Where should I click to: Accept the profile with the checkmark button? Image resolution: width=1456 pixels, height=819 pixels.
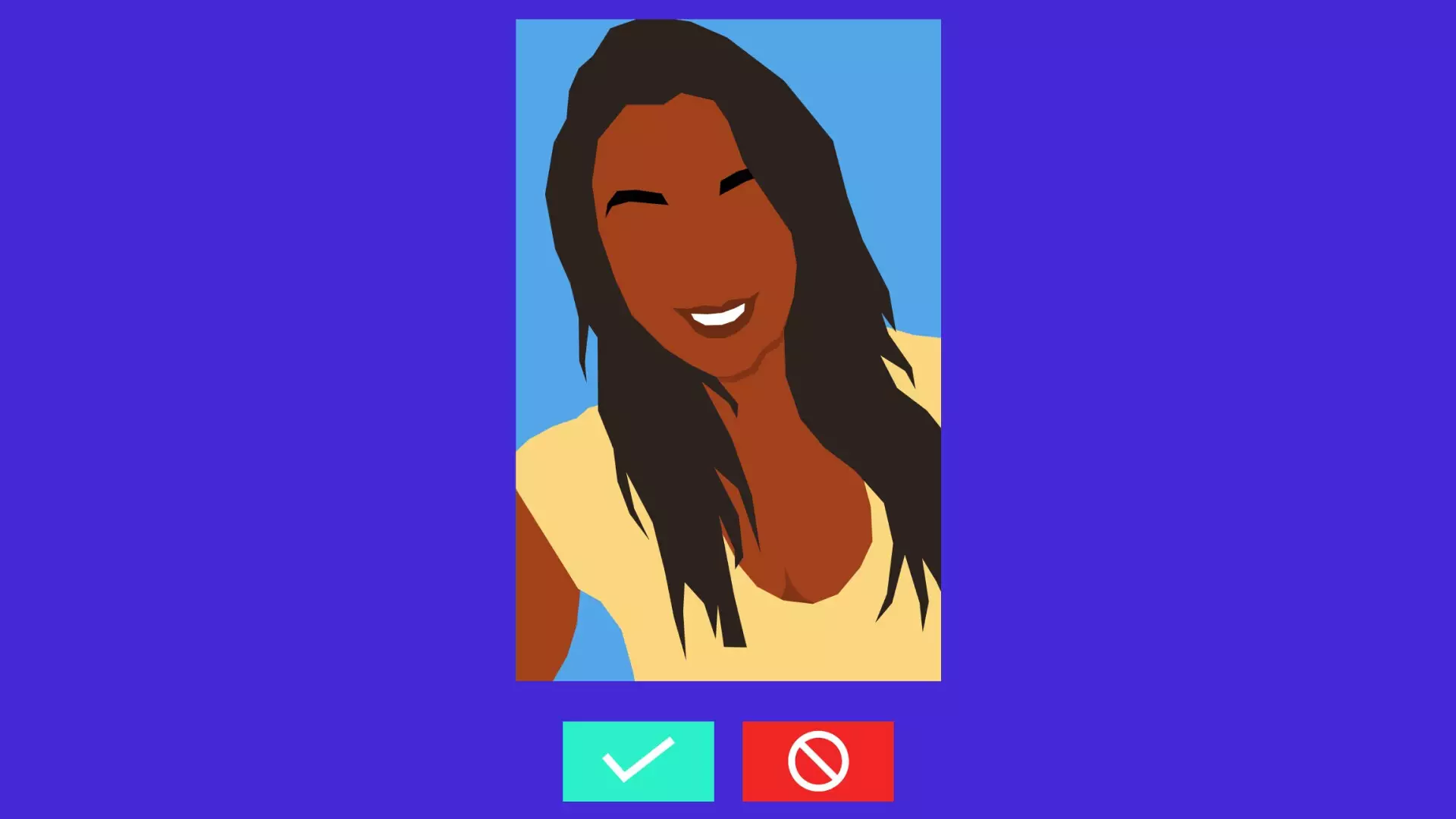(638, 761)
